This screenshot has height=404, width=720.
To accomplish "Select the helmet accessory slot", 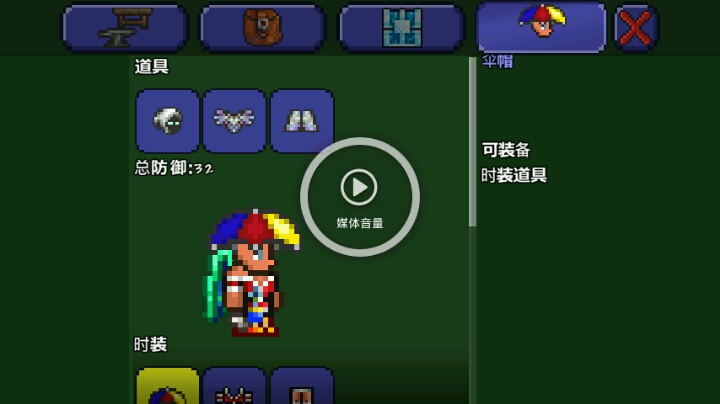I will pyautogui.click(x=167, y=121).
